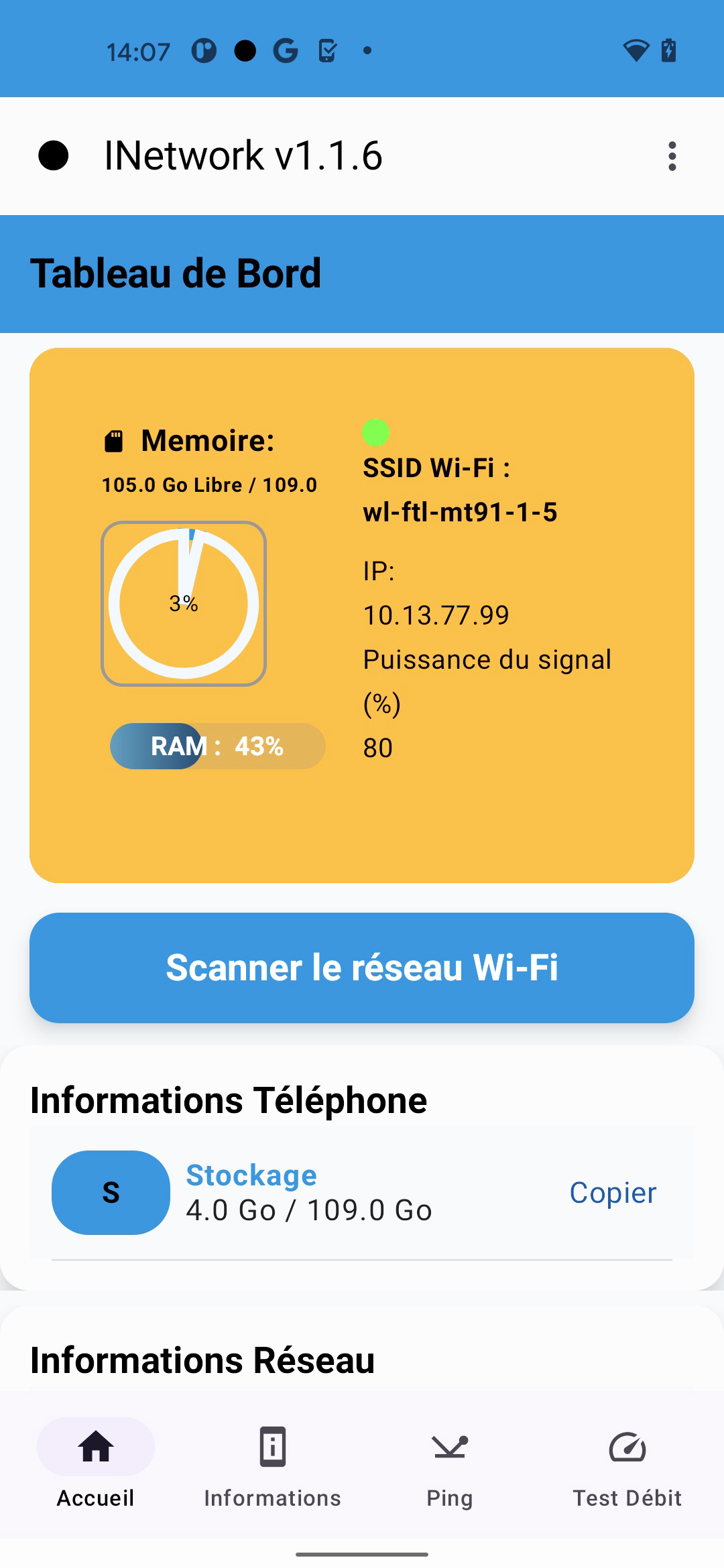Tap the SSID wl-ftl-mt91-1-5 text
The height and width of the screenshot is (1568, 724).
(461, 511)
